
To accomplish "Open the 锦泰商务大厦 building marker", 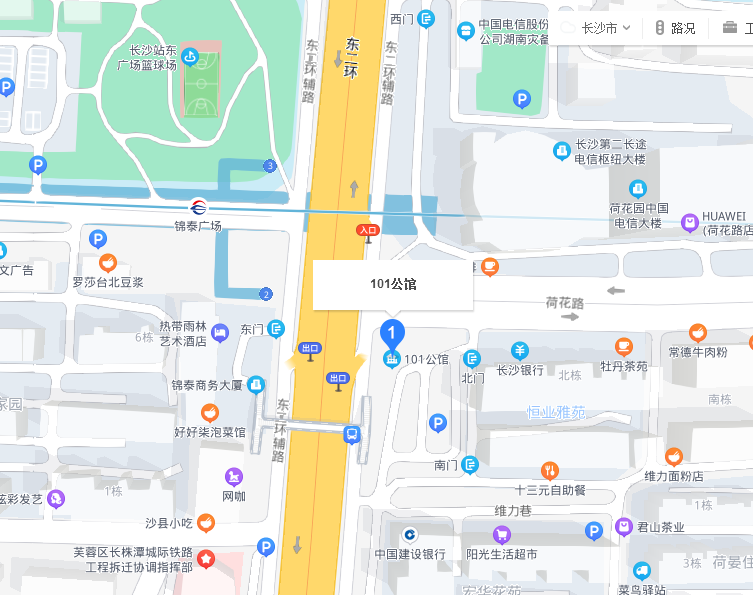I will click(256, 384).
